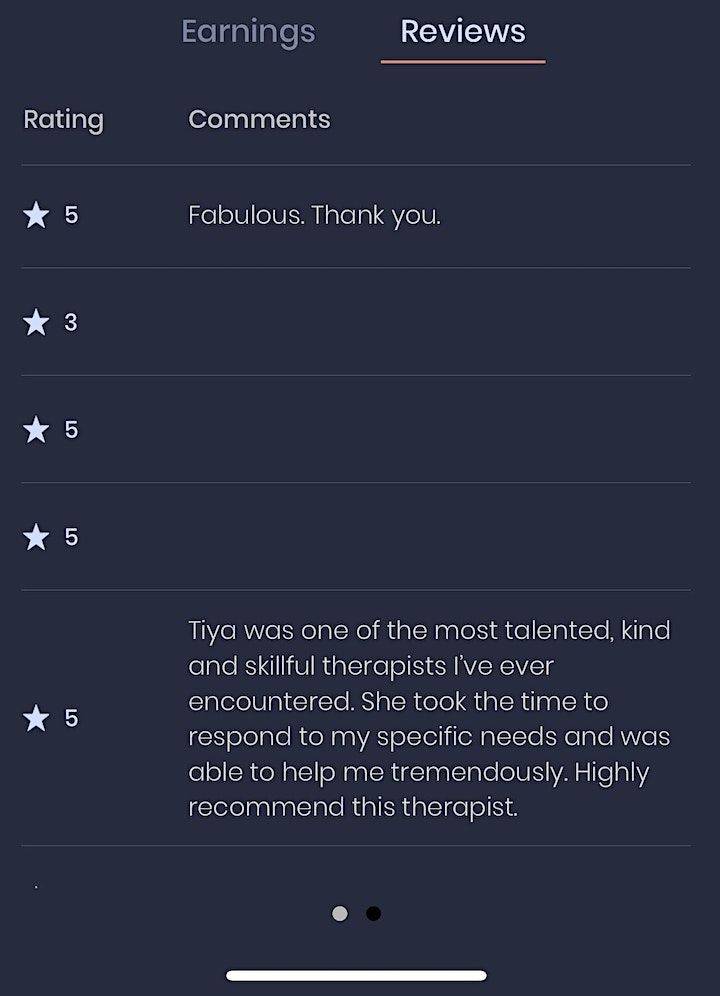Go to the second page indicator dot
This screenshot has width=720, height=996.
(373, 913)
